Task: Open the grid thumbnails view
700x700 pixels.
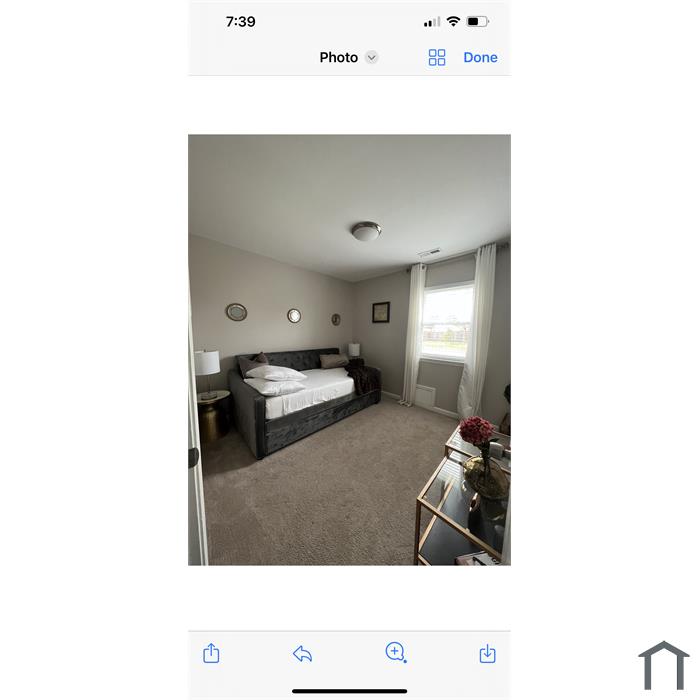Action: click(x=437, y=58)
